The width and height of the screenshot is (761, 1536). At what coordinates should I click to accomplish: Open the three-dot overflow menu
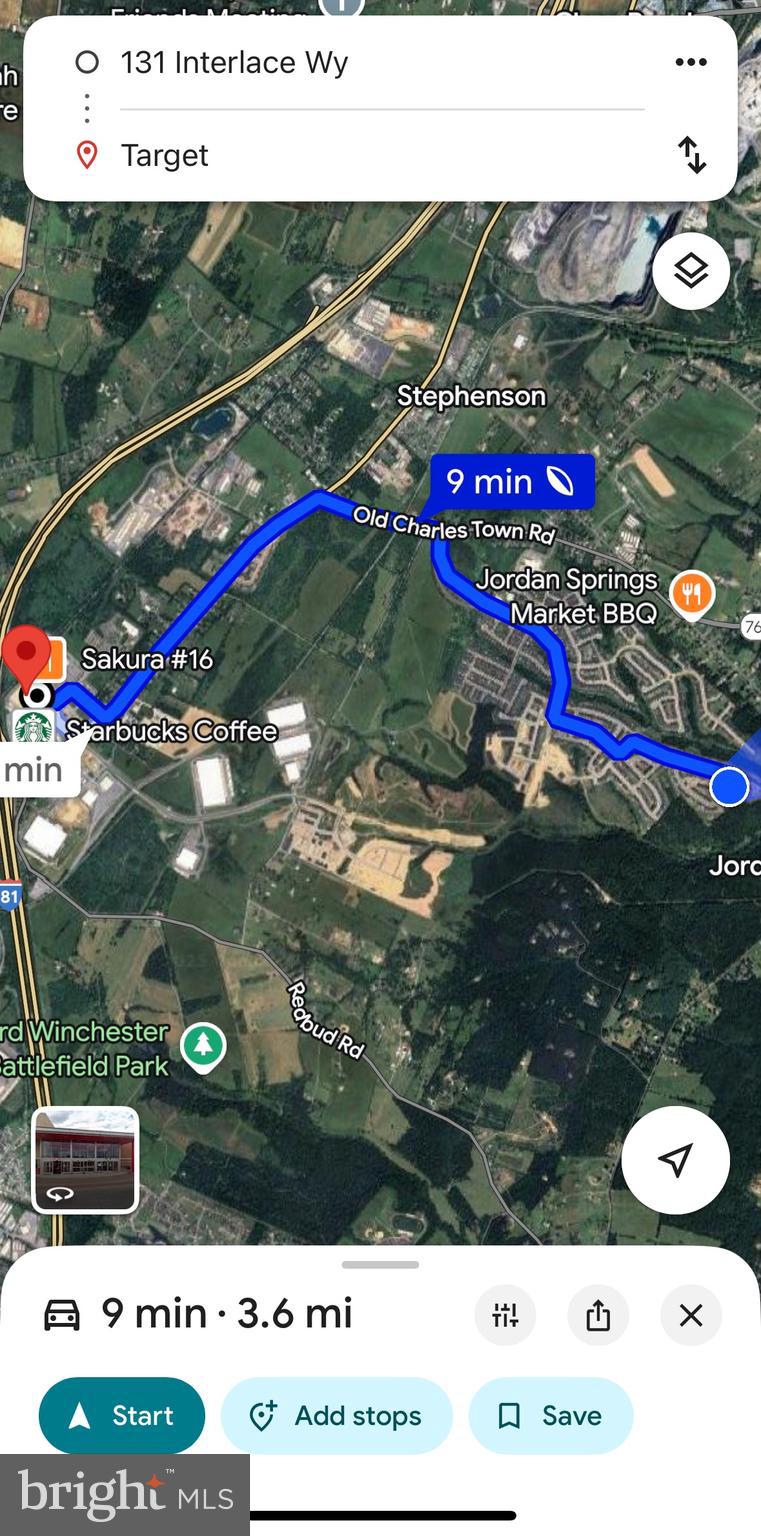click(x=690, y=63)
